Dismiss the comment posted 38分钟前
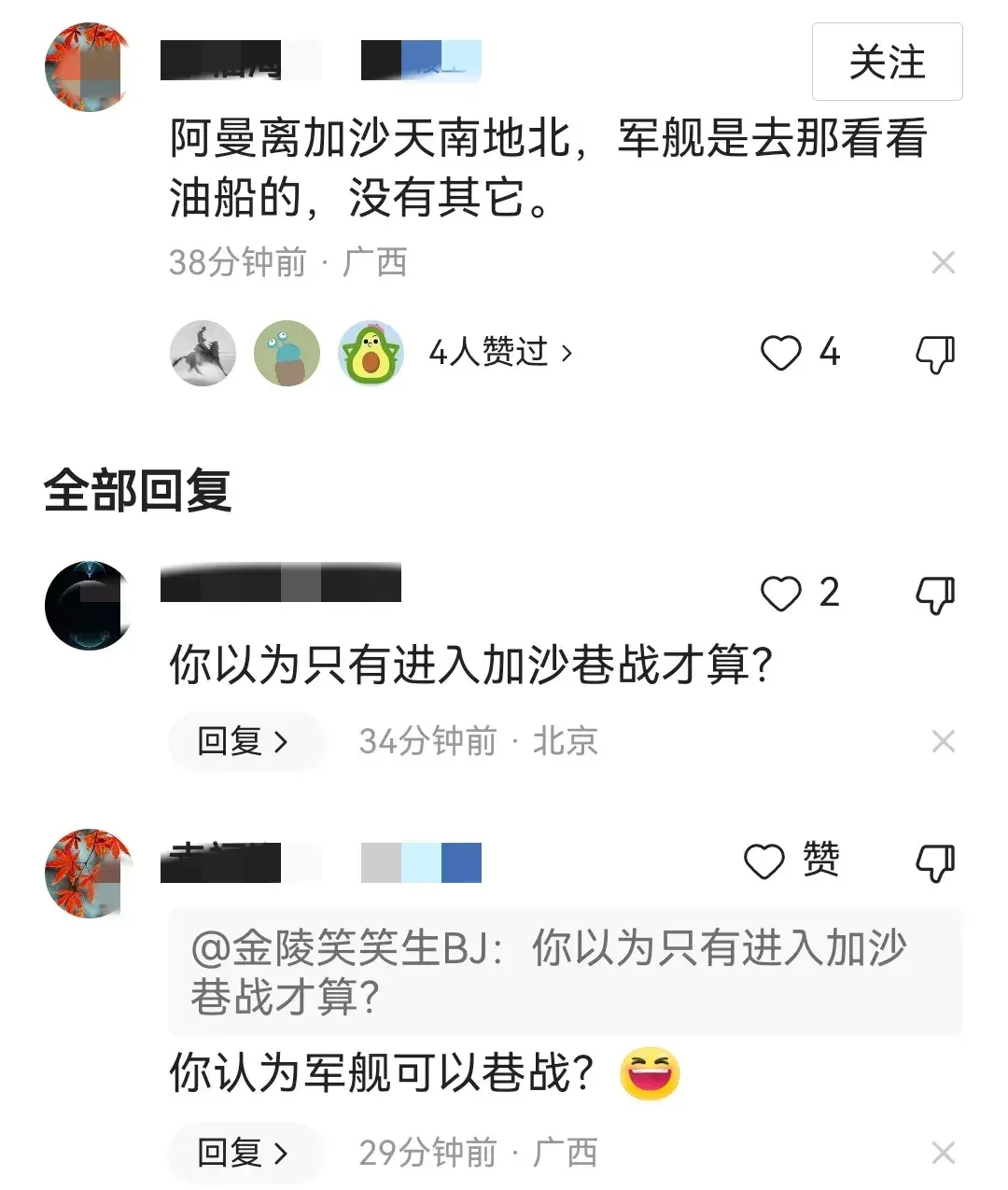1008x1190 pixels. pyautogui.click(x=943, y=262)
